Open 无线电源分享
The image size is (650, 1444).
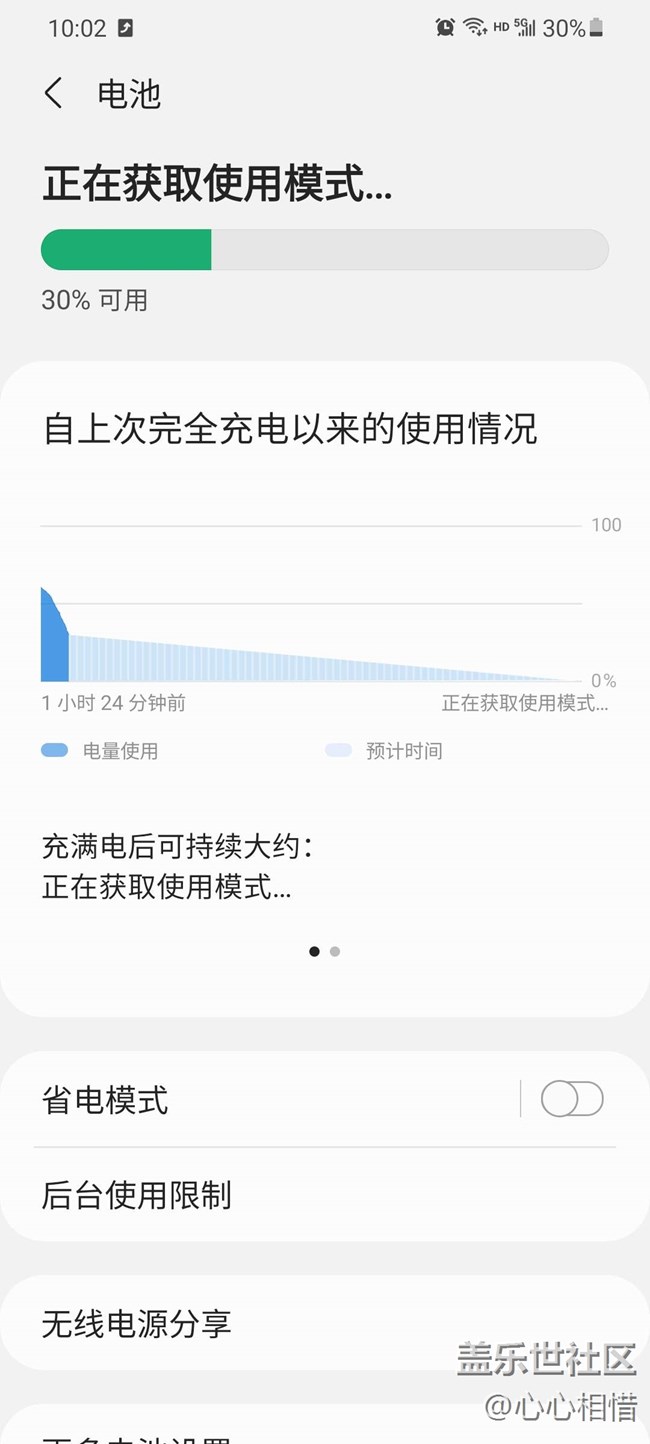pyautogui.click(x=325, y=1324)
